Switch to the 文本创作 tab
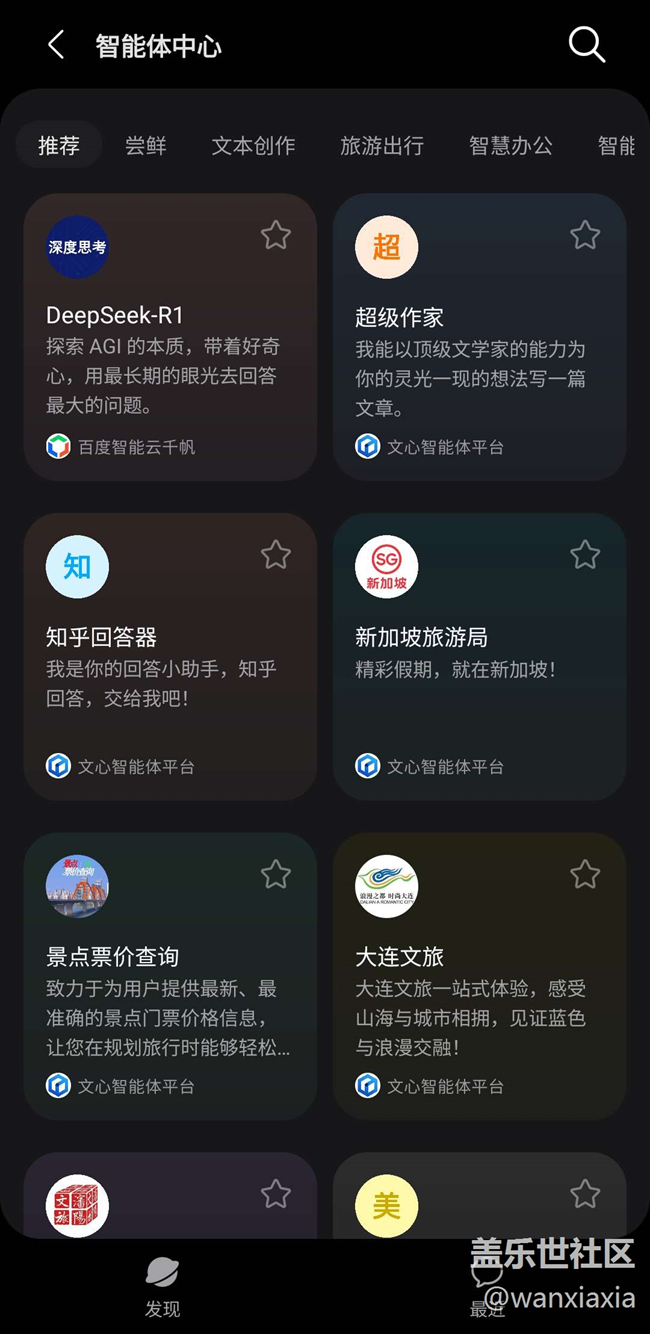The height and width of the screenshot is (1334, 650). coord(253,146)
